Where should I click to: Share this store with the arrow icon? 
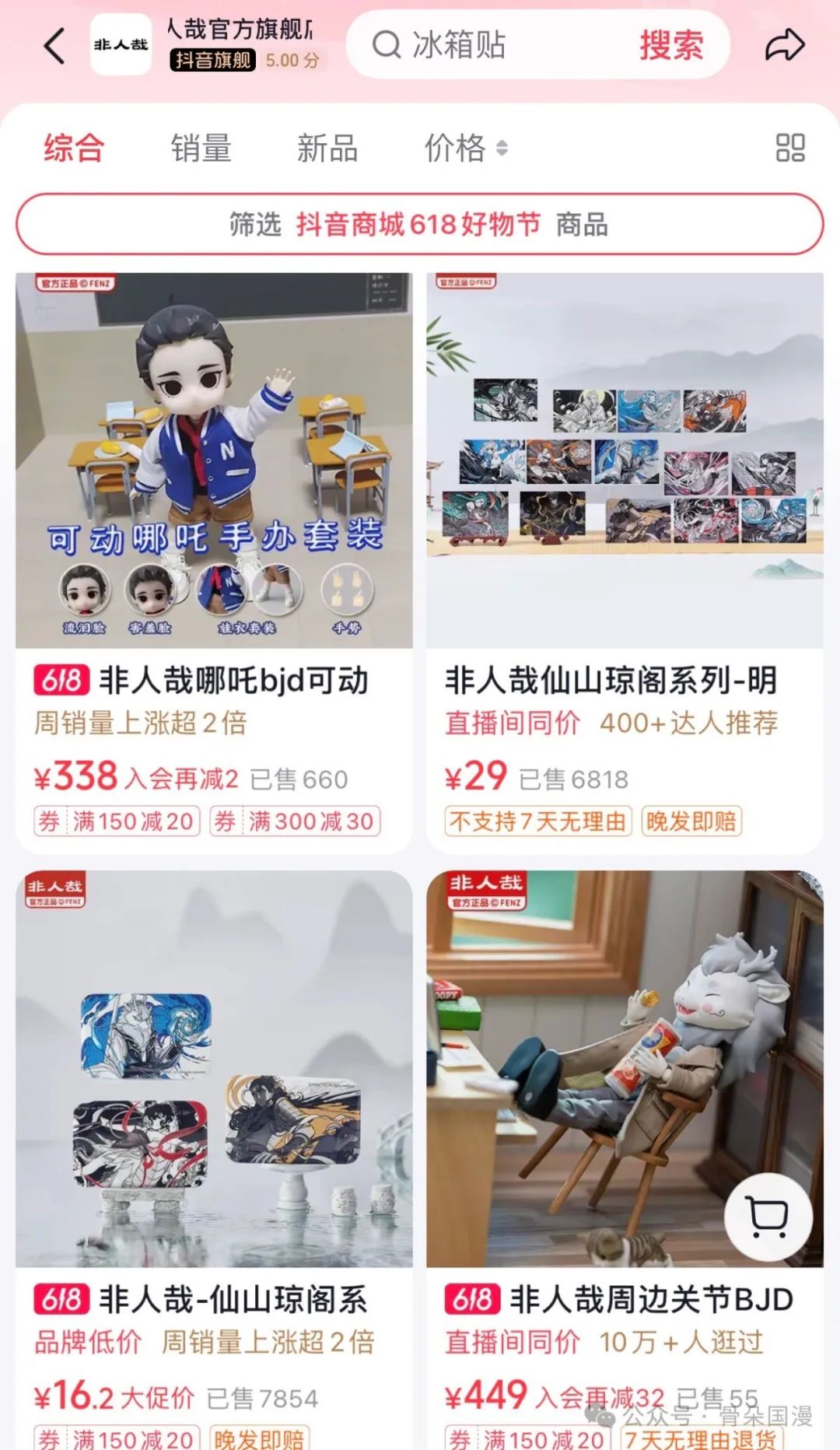click(x=784, y=45)
